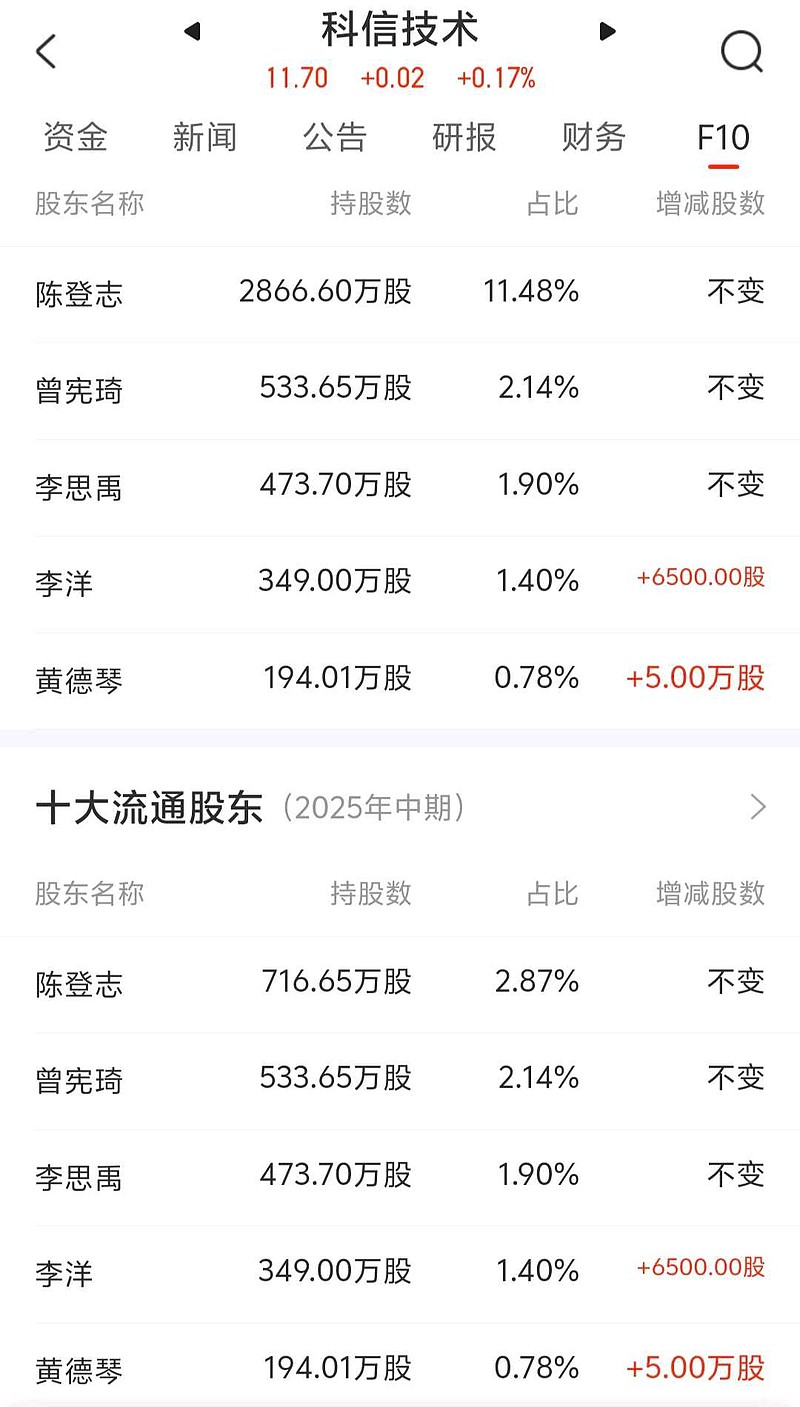Open the 十大流通股东 detail chevron
Viewport: 800px width, 1407px height.
tap(757, 807)
